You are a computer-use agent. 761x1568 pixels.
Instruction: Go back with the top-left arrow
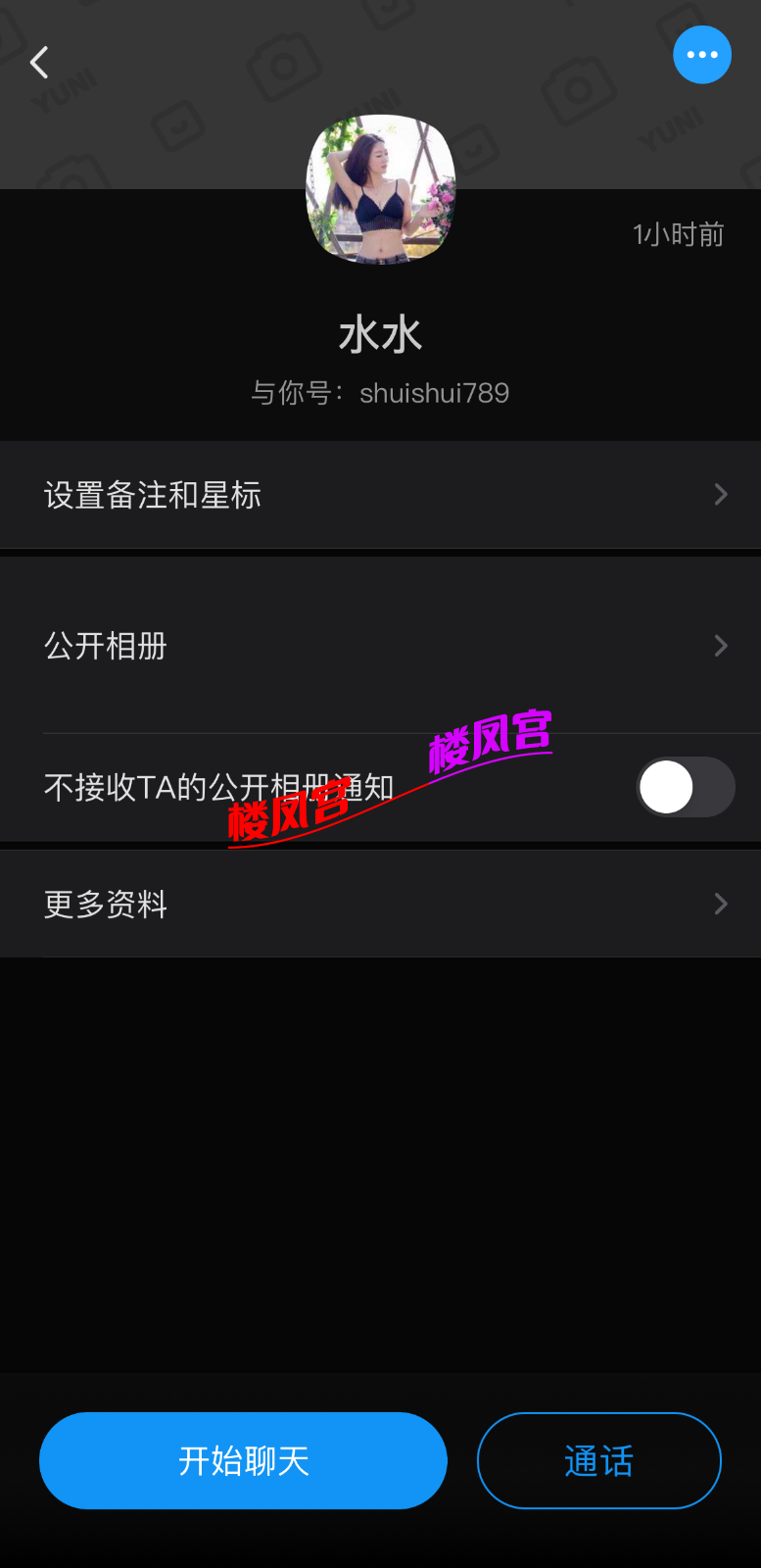[x=39, y=63]
